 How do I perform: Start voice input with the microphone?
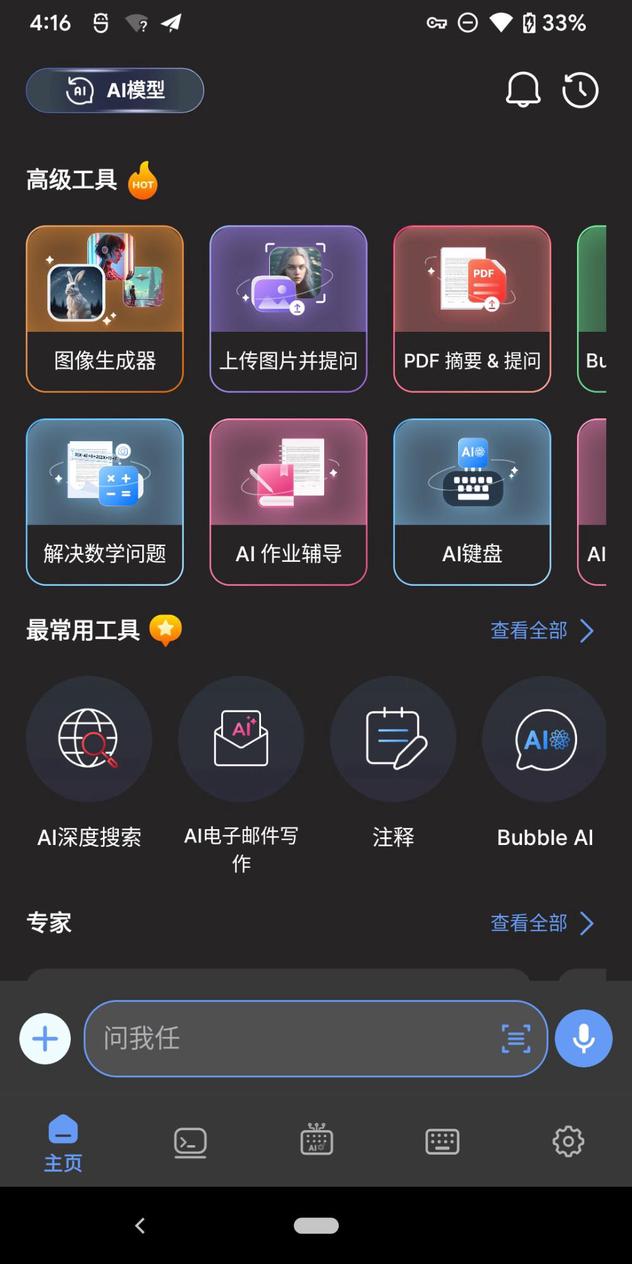click(x=583, y=1039)
